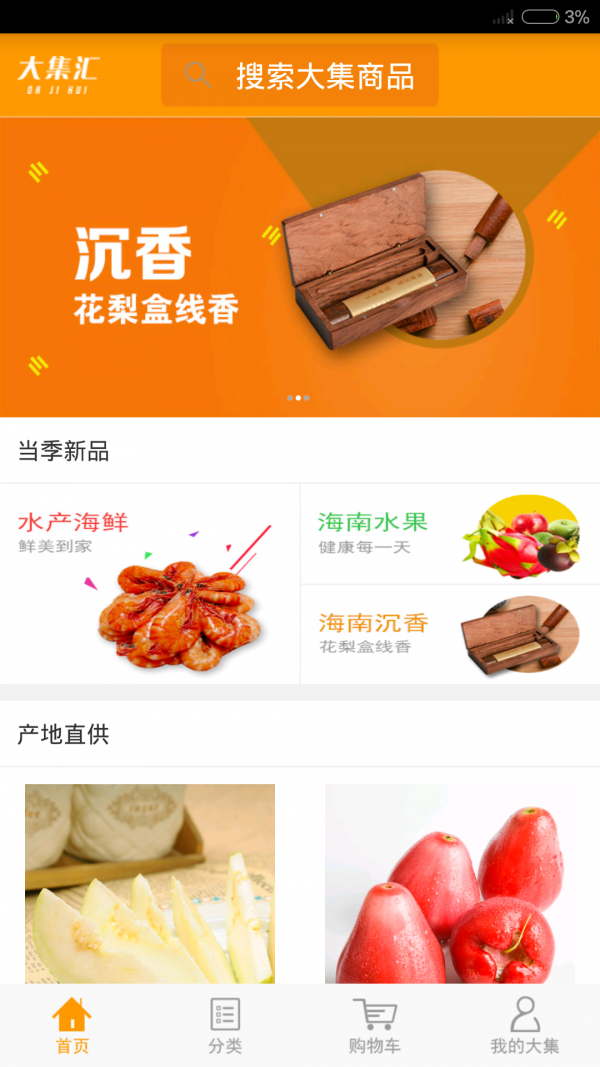View the sliced melon product
600x1067 pixels.
[150, 883]
